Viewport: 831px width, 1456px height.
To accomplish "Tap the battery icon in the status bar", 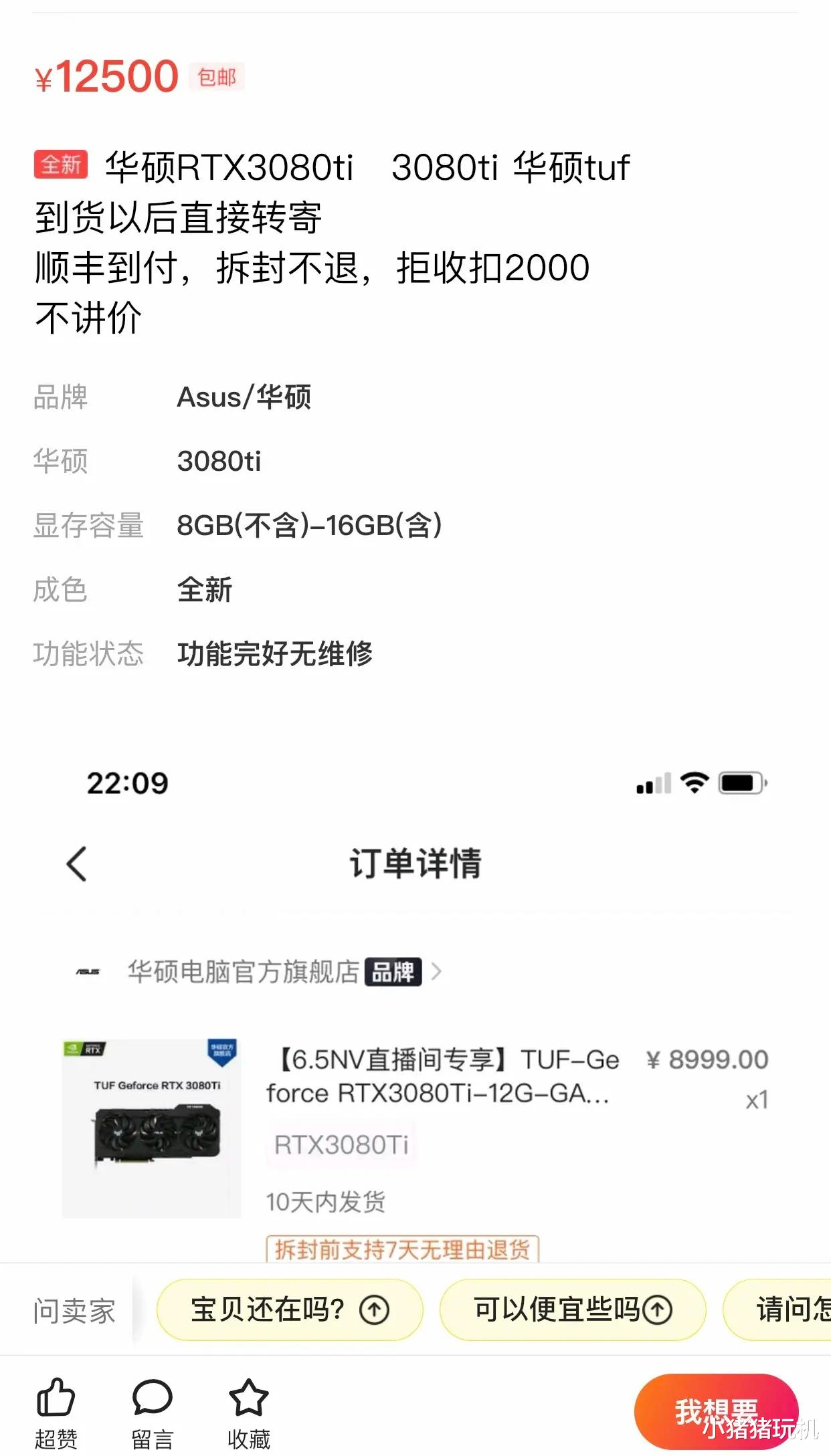I will click(743, 781).
